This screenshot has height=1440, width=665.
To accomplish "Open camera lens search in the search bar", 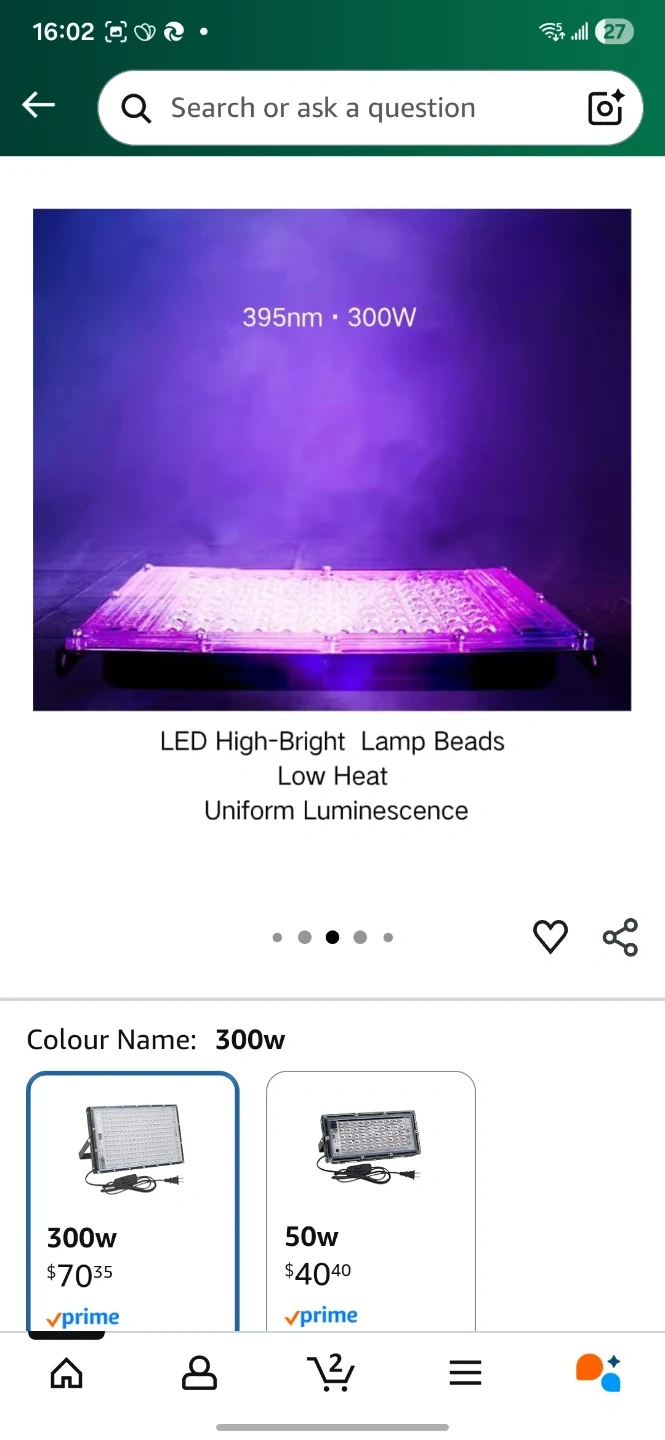I will (606, 108).
